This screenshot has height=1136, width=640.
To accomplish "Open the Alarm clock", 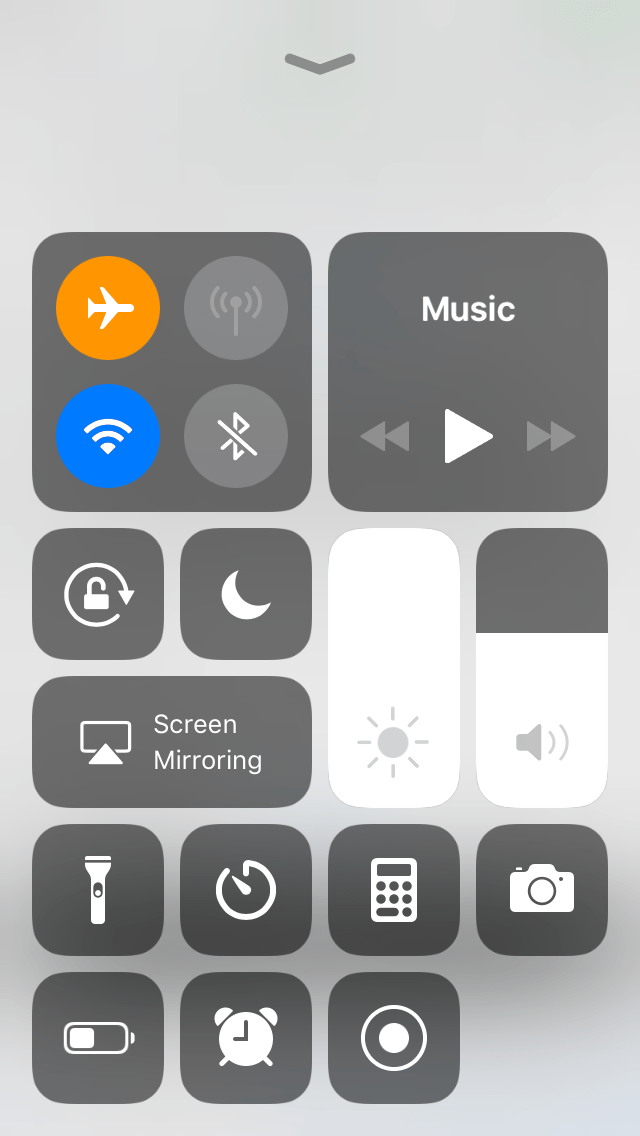I will click(x=246, y=1038).
